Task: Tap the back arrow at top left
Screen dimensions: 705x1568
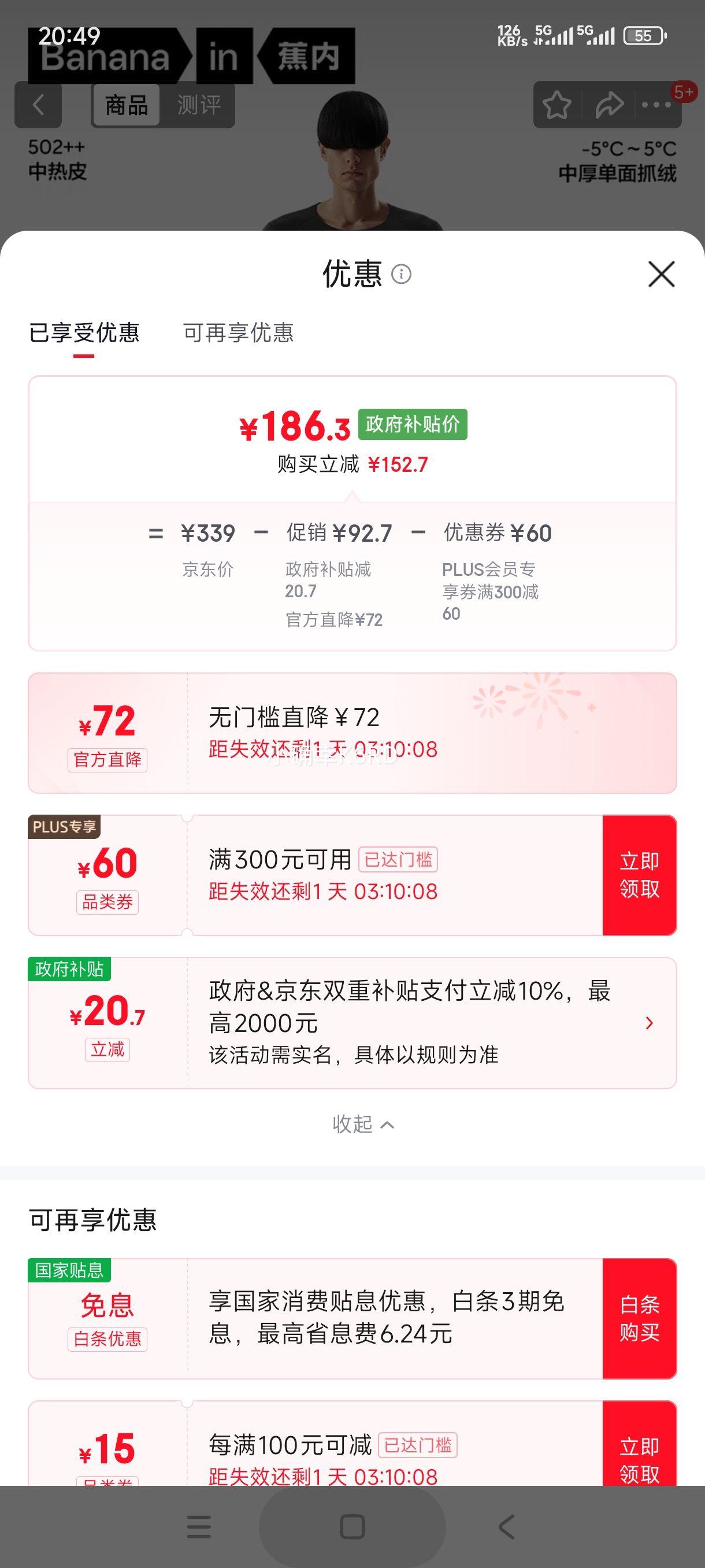Action: pos(38,106)
